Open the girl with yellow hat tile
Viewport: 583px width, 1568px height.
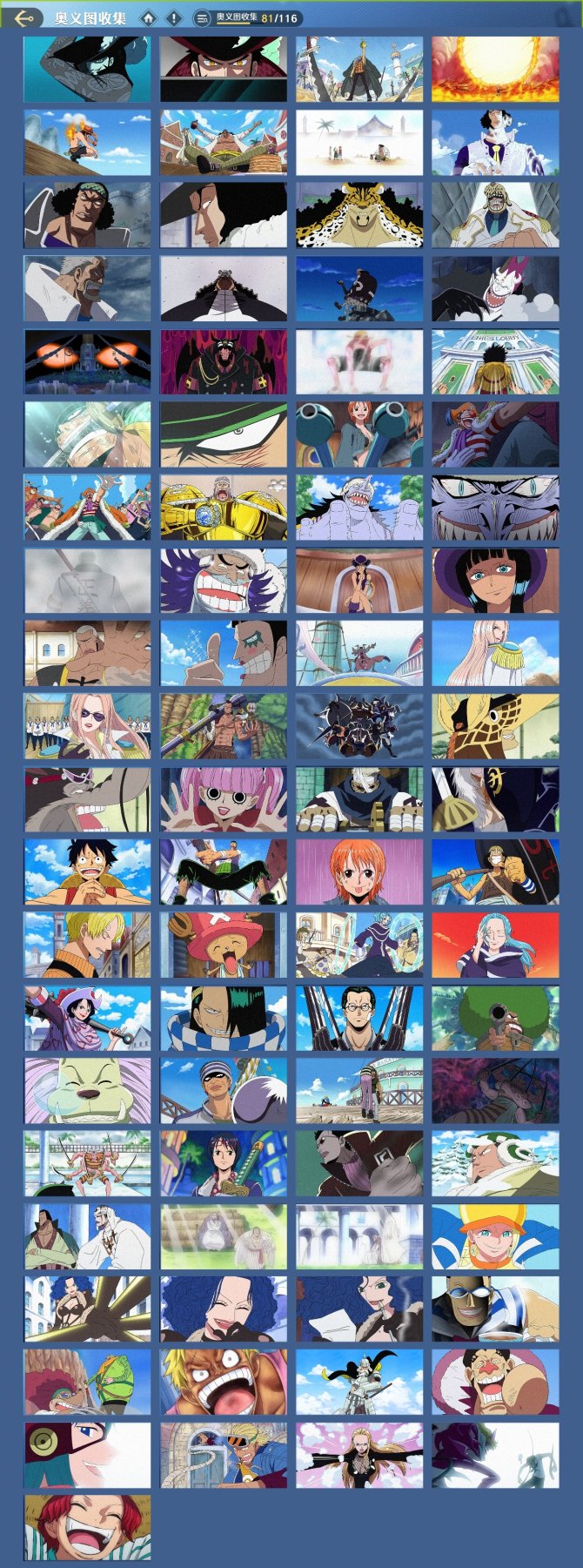(495, 1237)
